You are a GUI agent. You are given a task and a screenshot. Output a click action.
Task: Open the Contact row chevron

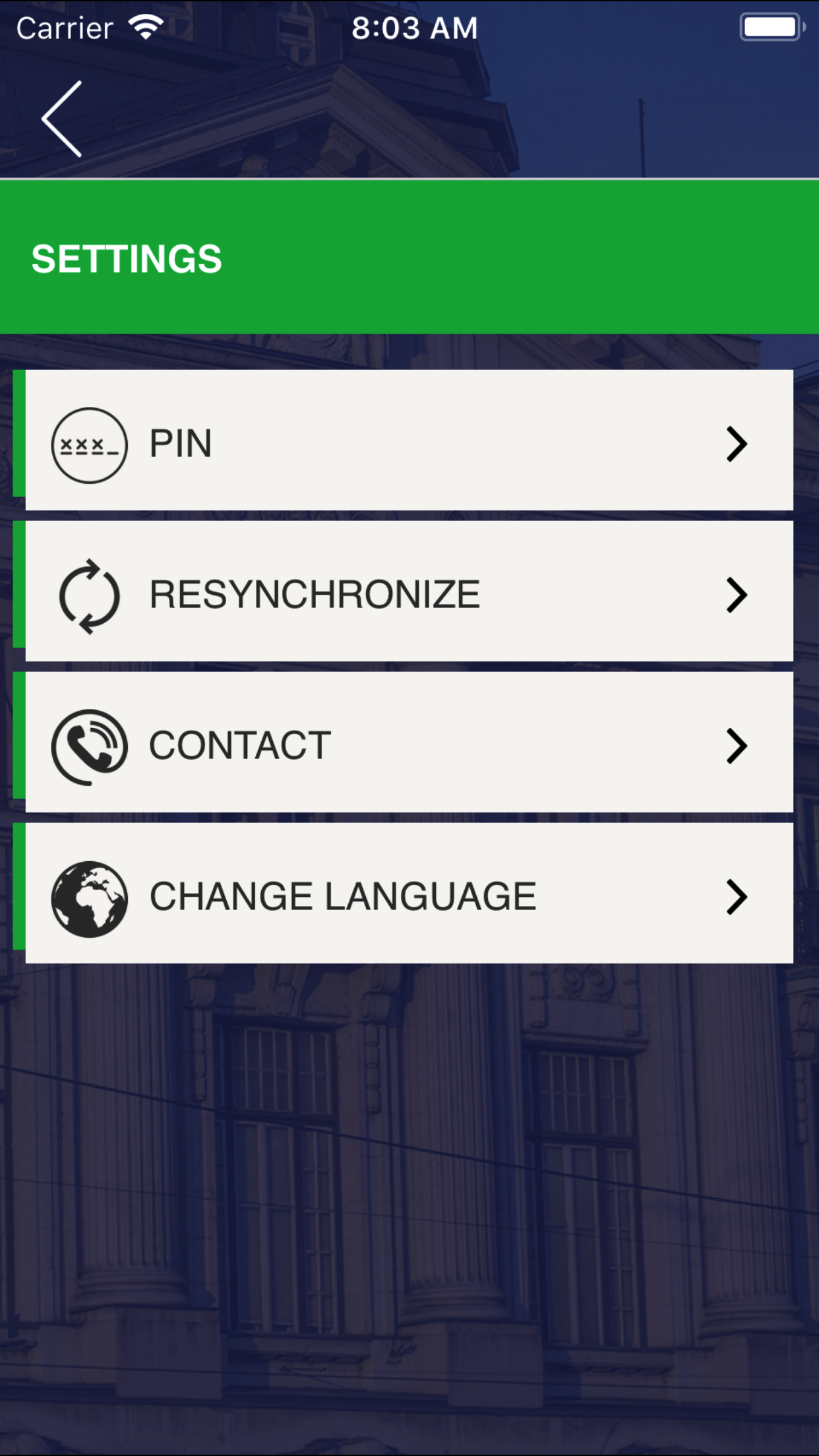point(736,746)
